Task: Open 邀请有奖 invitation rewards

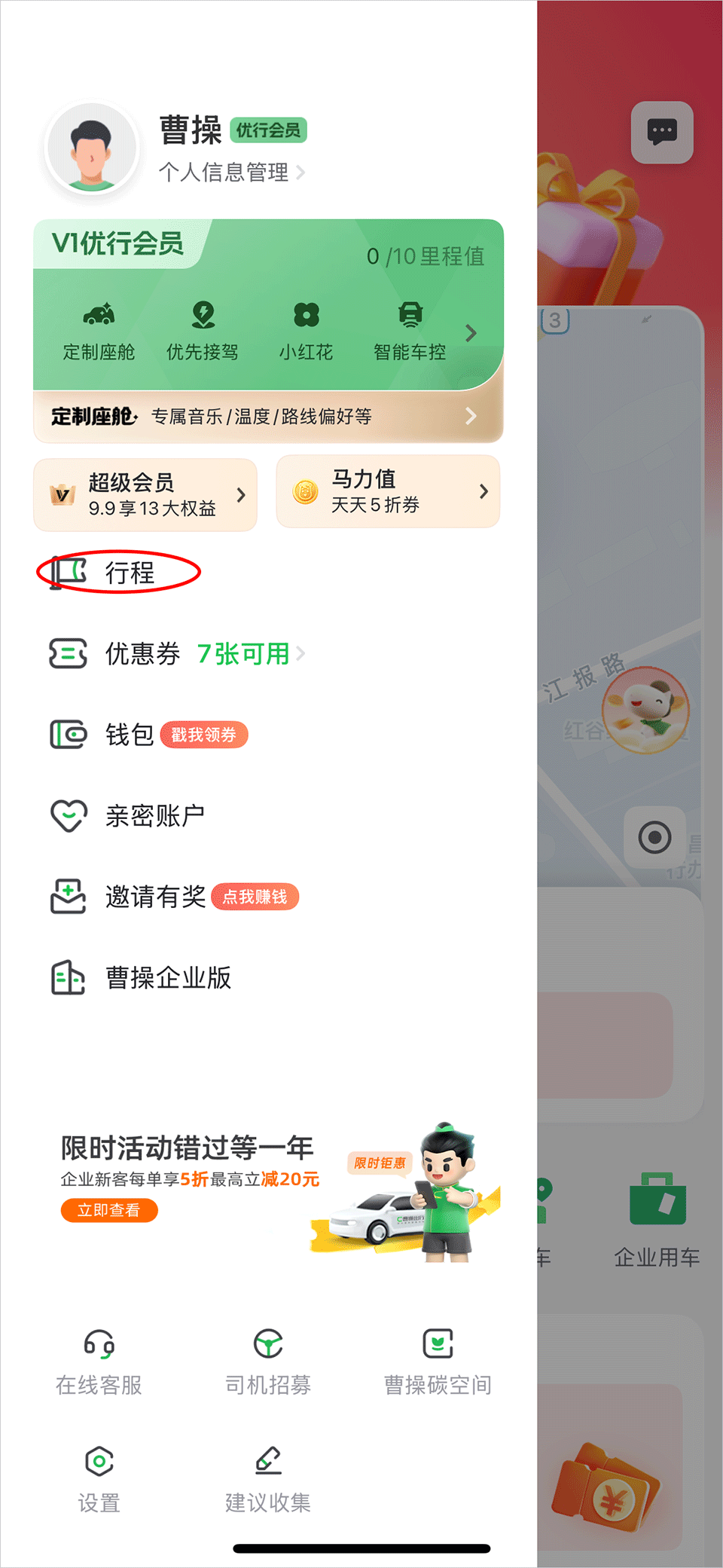Action: pyautogui.click(x=156, y=897)
